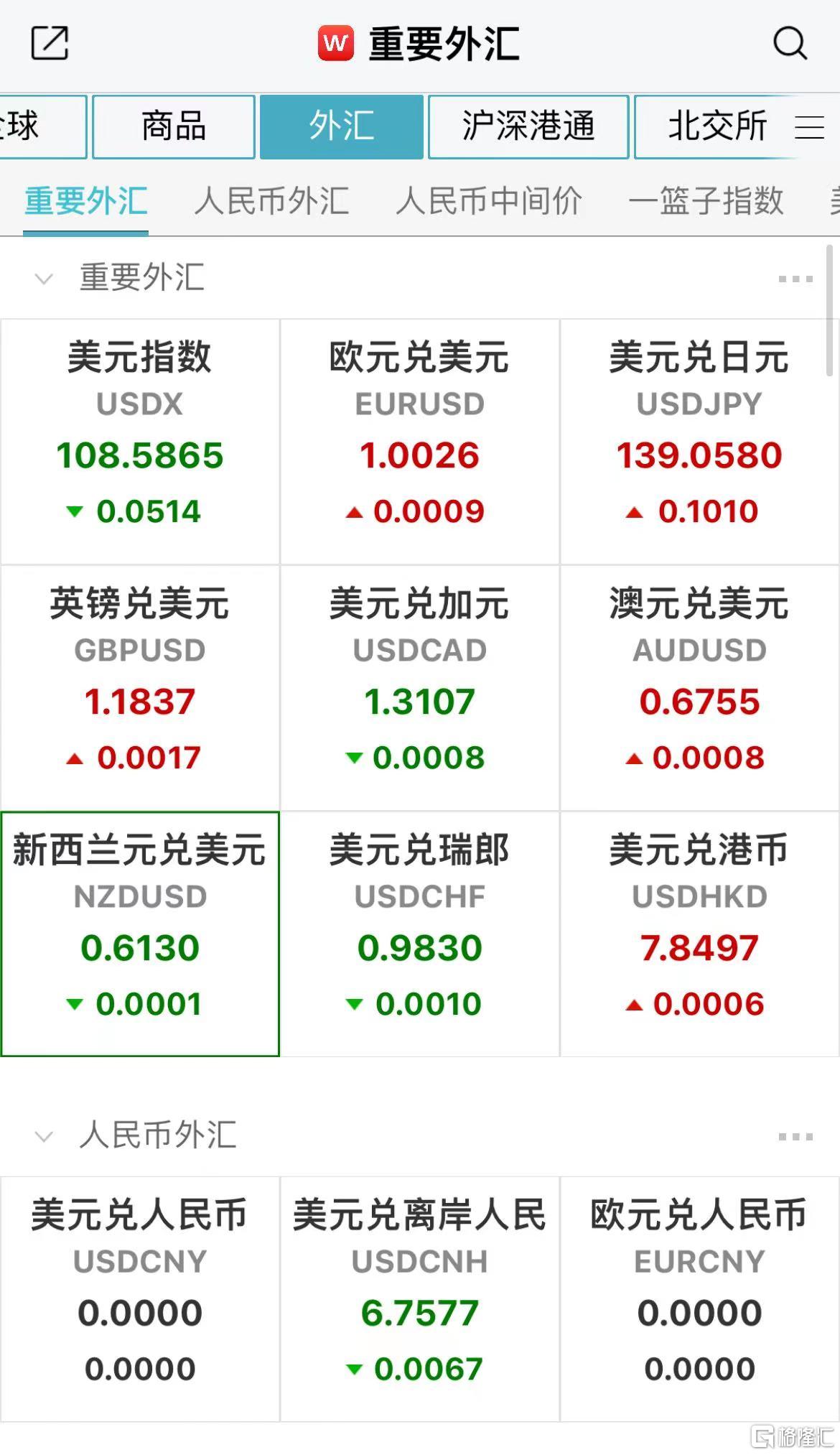This screenshot has height=1455, width=840.
Task: Open the USDCNH quote card
Action: click(420, 1299)
